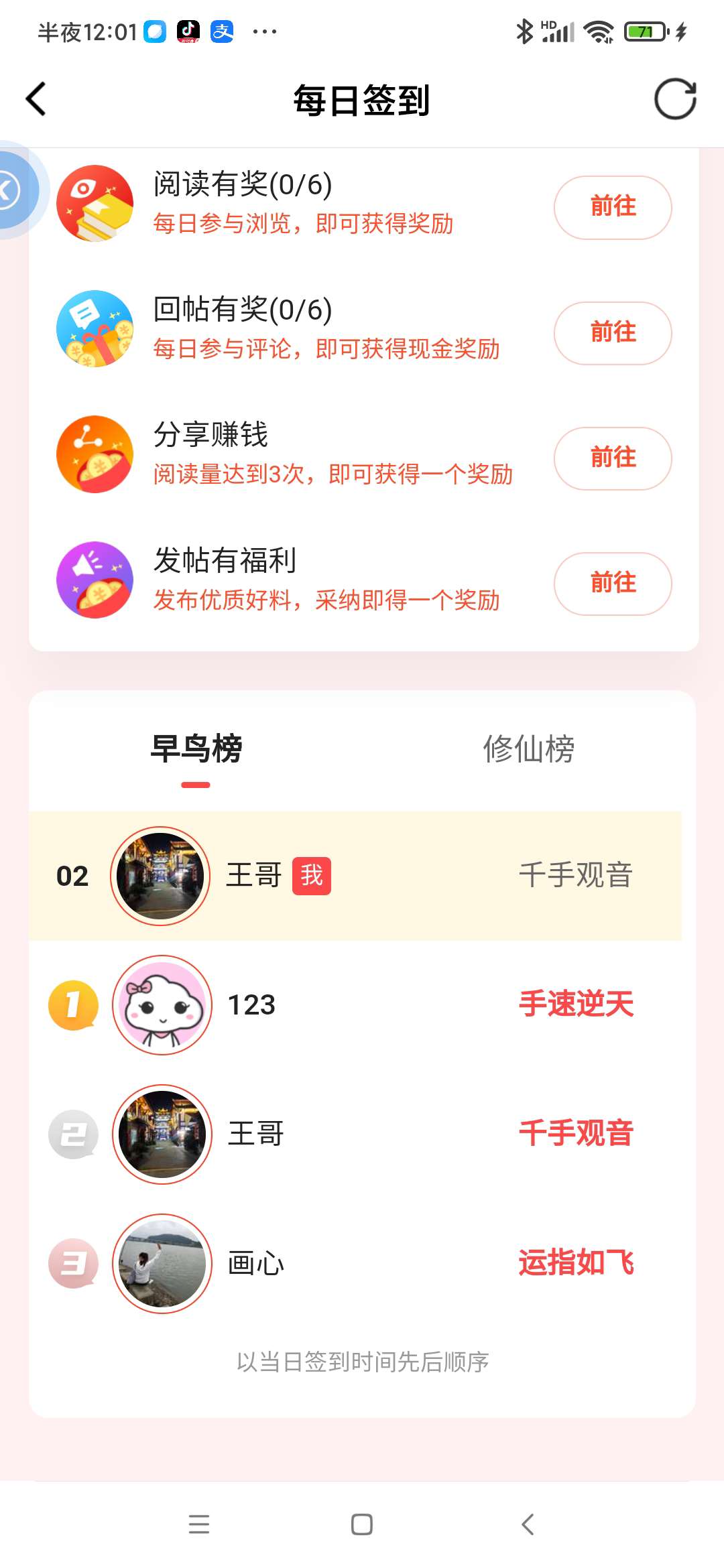Tap the system home button
724x1568 pixels.
click(x=362, y=1524)
